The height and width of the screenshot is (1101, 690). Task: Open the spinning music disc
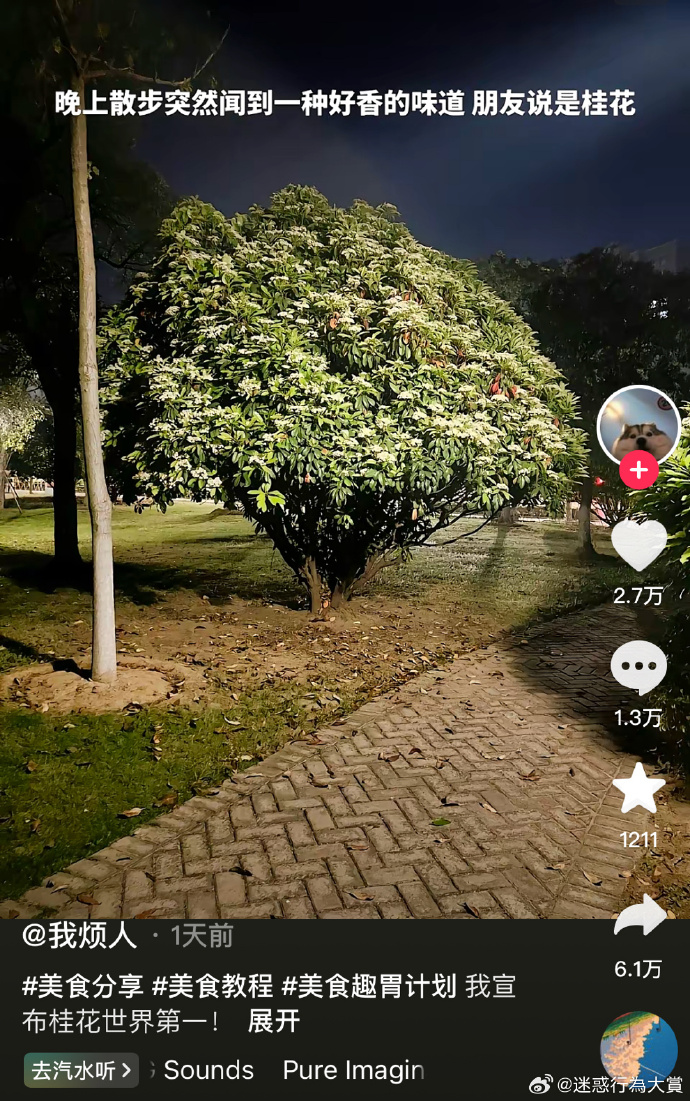[639, 1048]
